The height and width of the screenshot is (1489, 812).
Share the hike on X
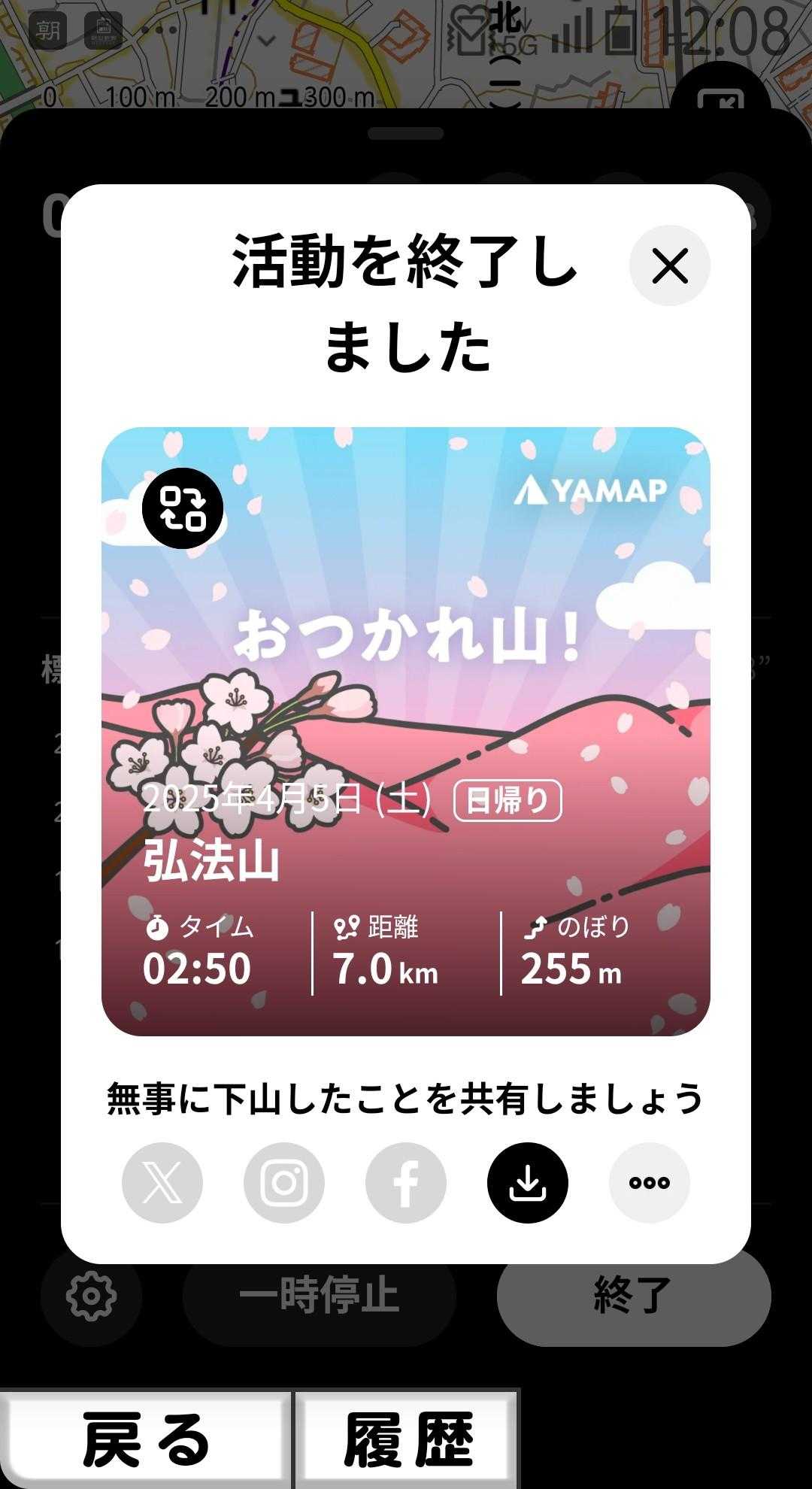click(162, 1183)
